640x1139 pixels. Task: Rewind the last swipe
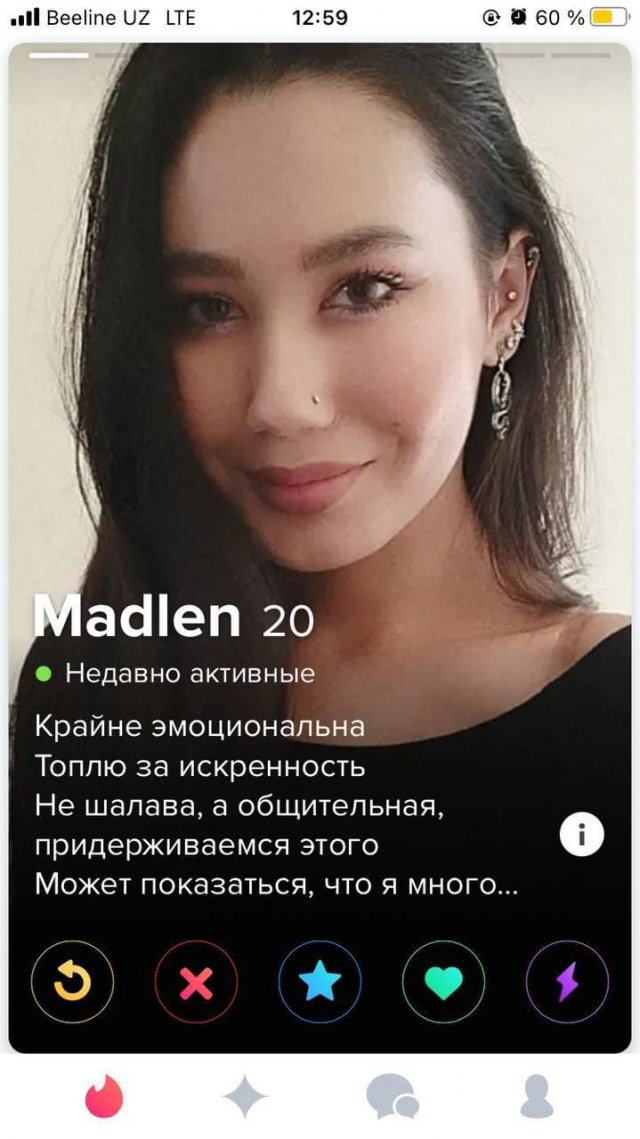(x=72, y=982)
